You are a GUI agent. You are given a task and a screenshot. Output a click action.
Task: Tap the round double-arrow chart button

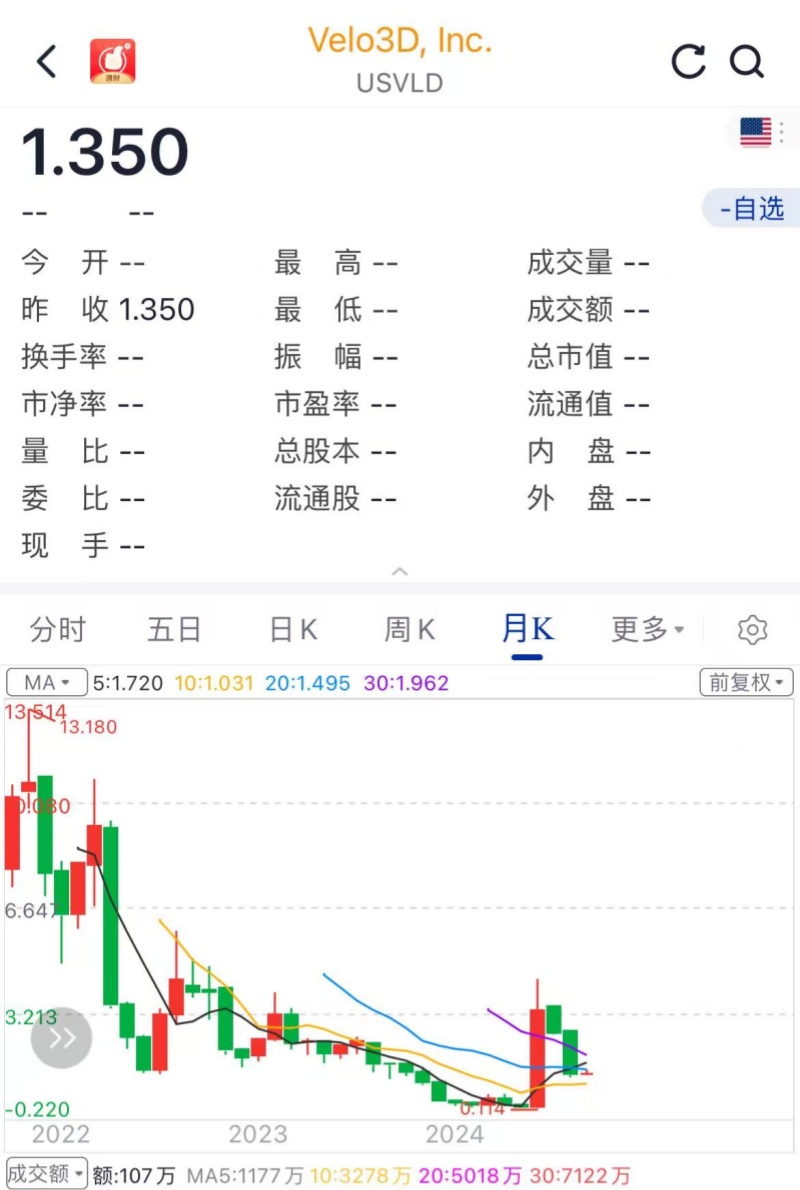pyautogui.click(x=61, y=1038)
